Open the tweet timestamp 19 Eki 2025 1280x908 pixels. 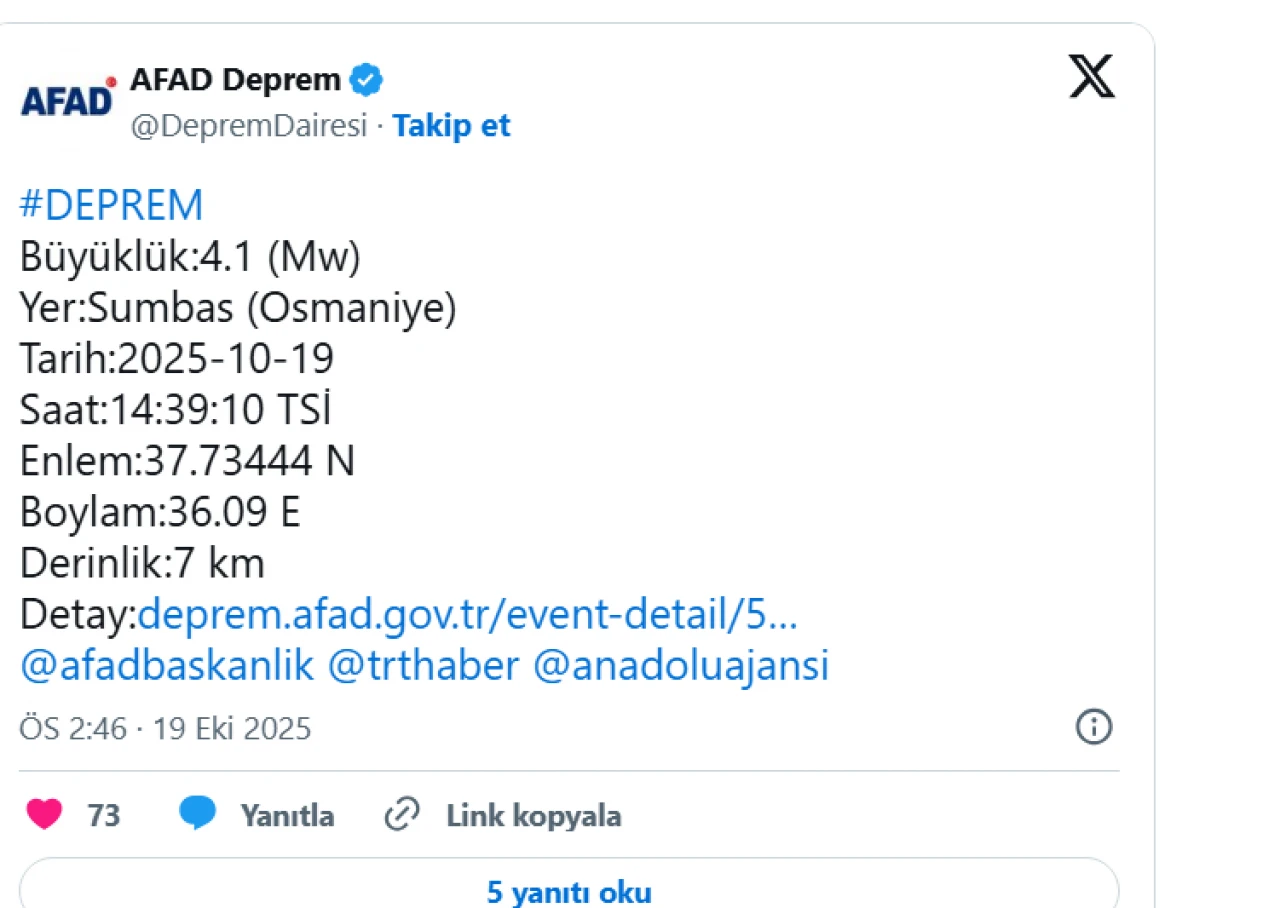click(x=165, y=728)
